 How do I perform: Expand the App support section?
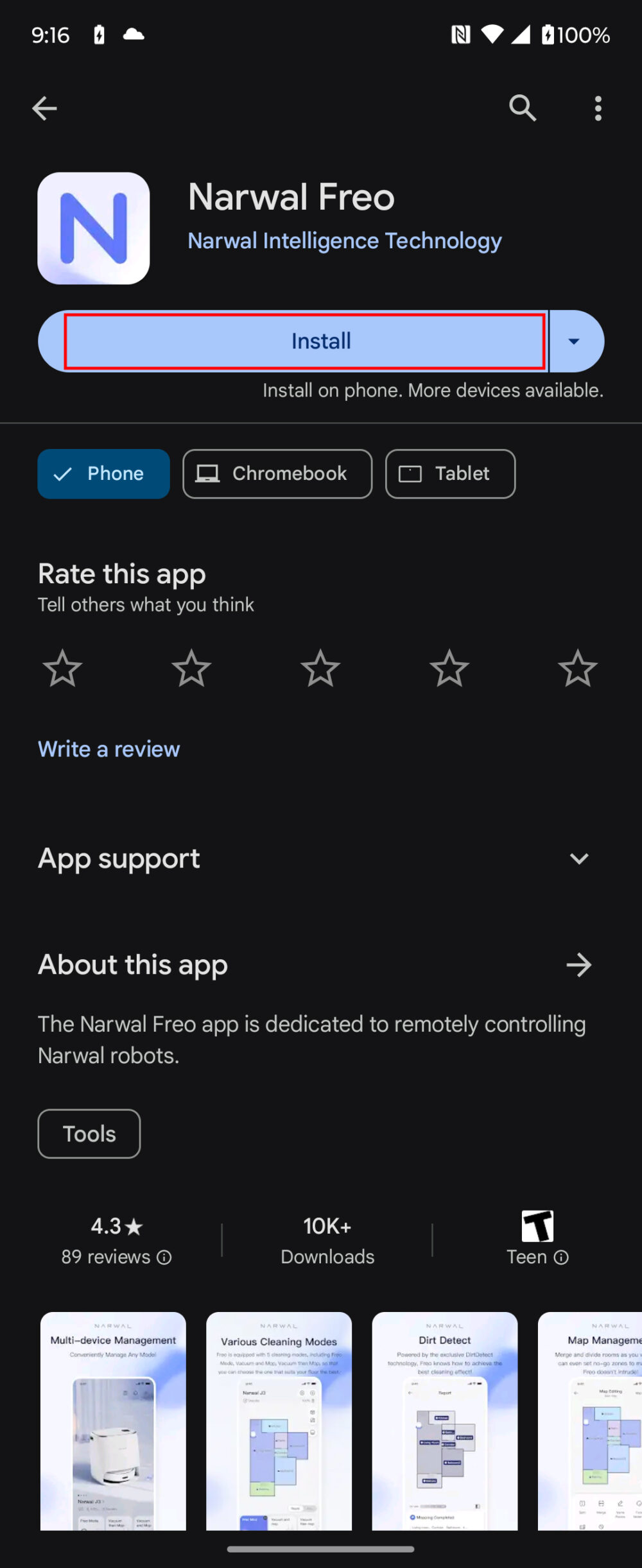pyautogui.click(x=578, y=858)
